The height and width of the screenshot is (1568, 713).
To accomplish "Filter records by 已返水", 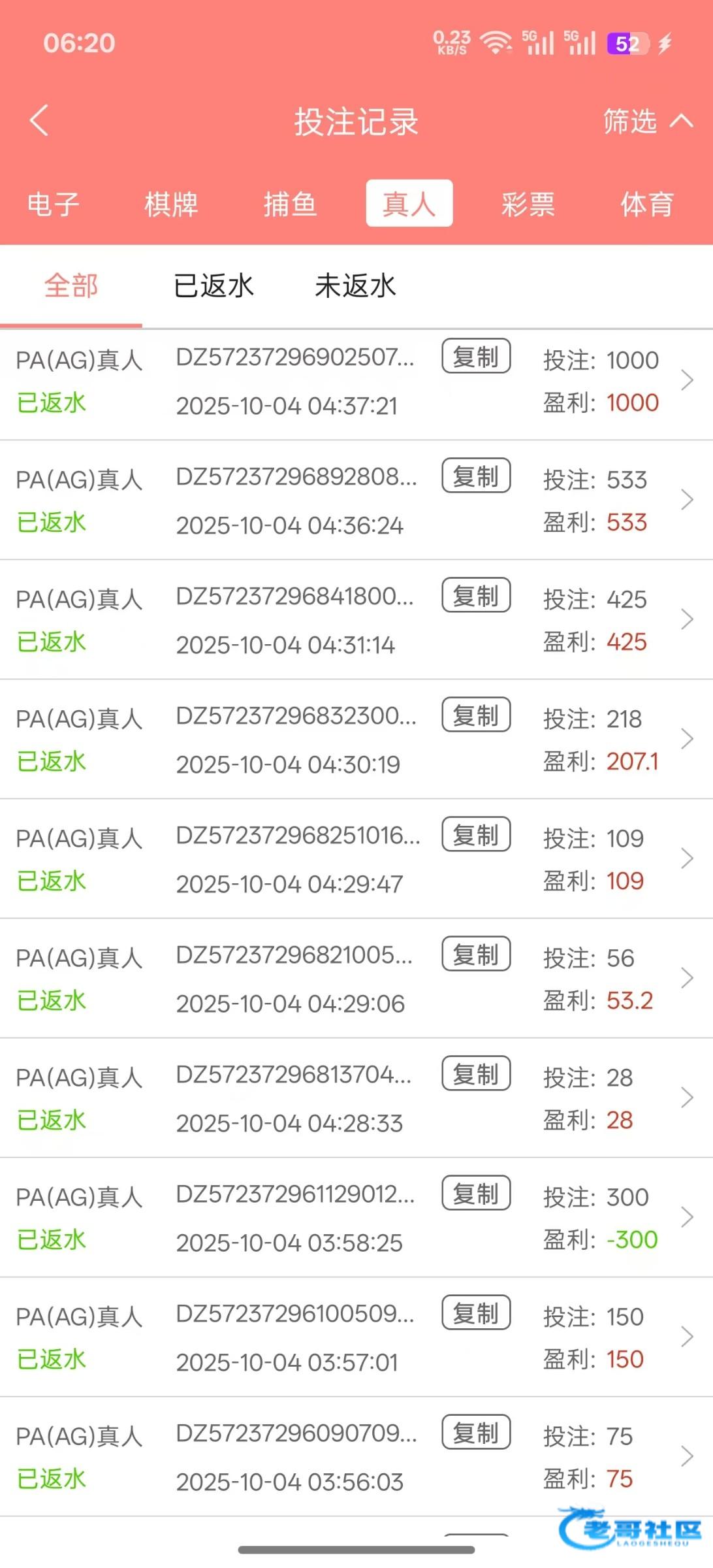I will (214, 286).
